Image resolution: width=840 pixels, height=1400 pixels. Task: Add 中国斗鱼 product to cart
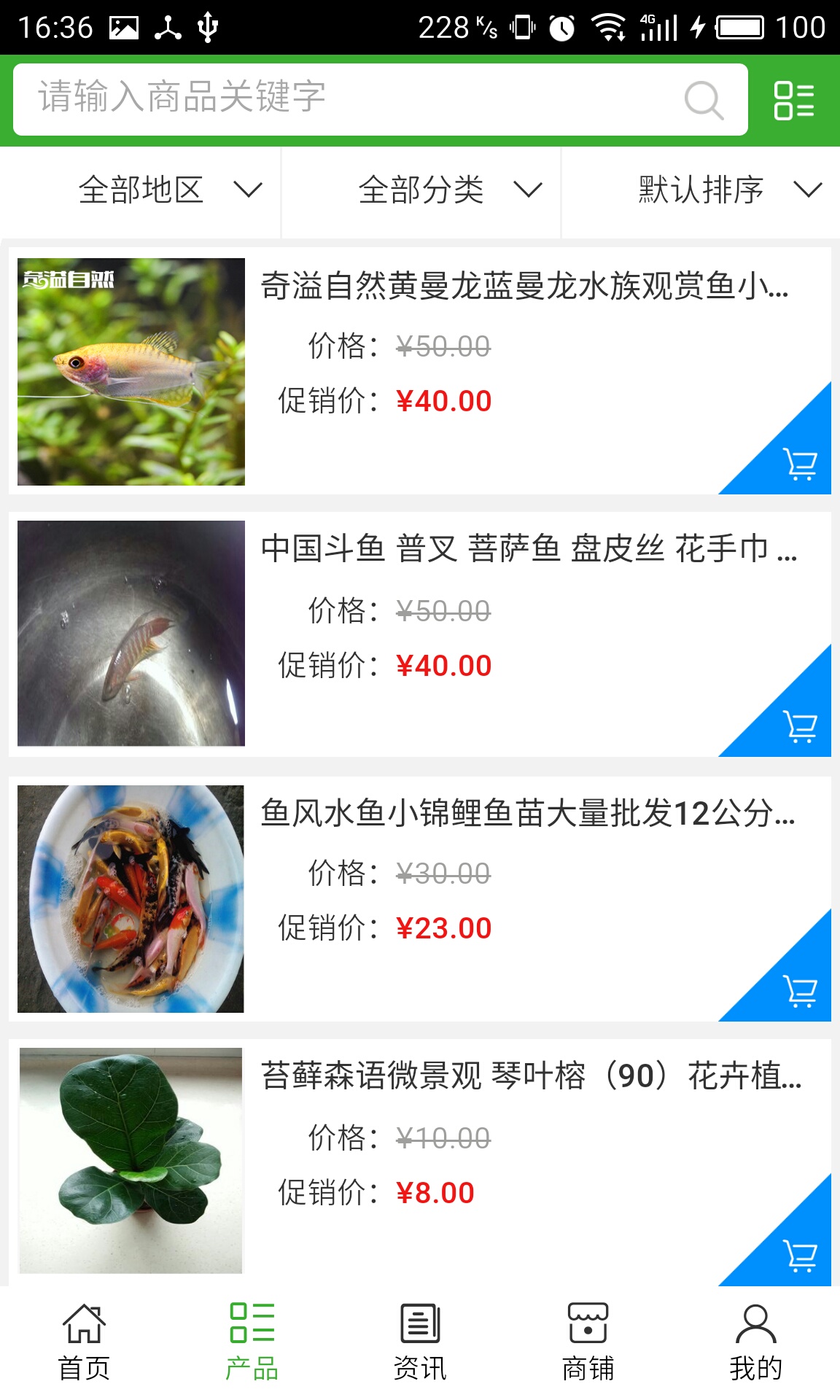[799, 726]
